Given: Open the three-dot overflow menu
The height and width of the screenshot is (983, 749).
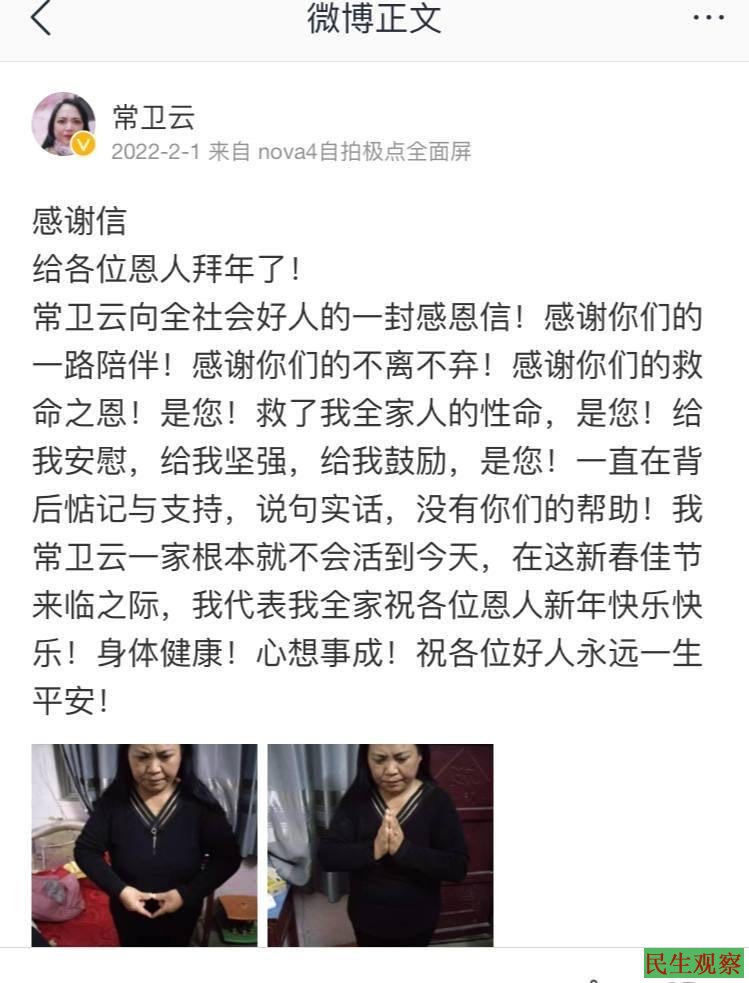Looking at the screenshot, I should pyautogui.click(x=708, y=19).
